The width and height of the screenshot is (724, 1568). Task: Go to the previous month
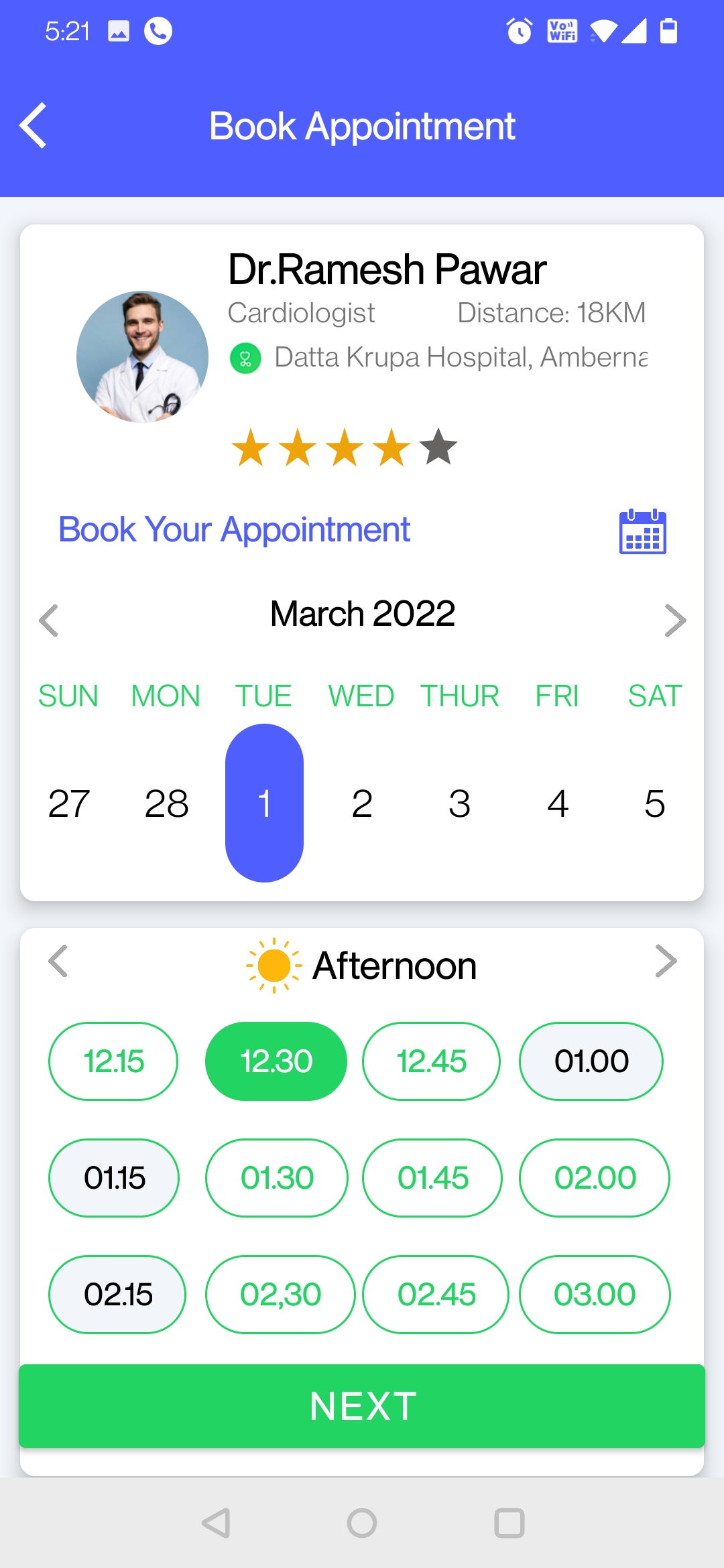point(49,620)
